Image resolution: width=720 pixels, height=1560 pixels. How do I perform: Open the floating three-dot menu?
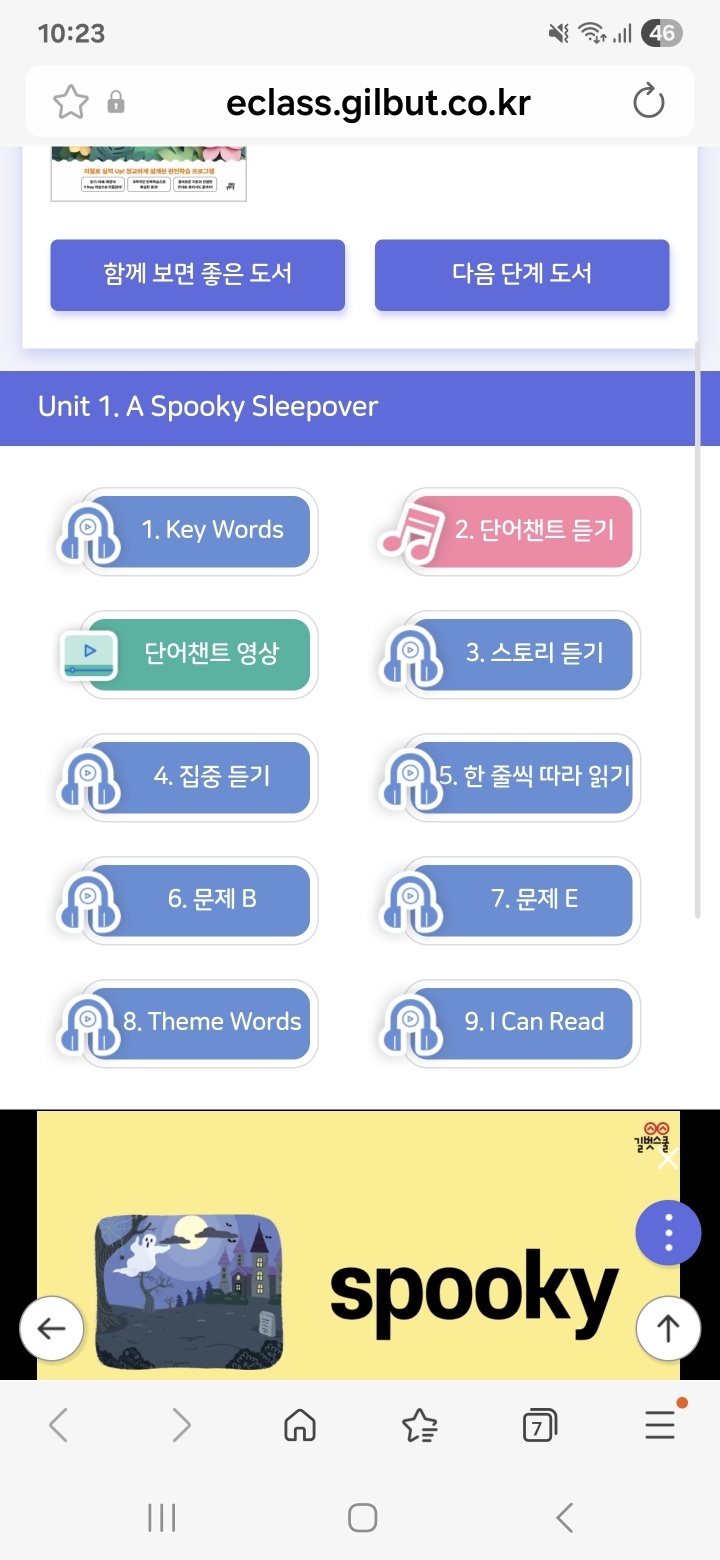tap(668, 1233)
